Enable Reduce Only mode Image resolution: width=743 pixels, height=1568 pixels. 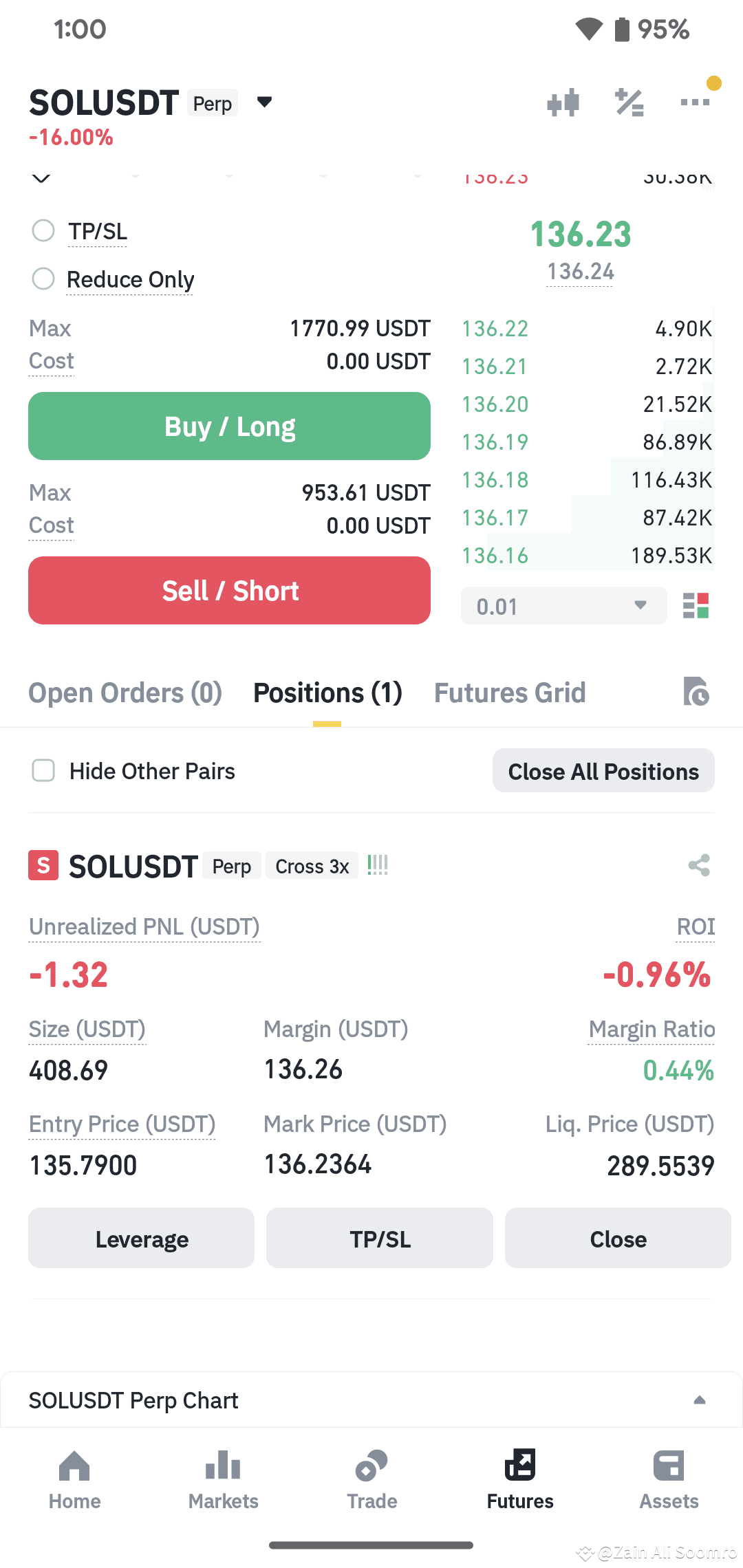[x=43, y=279]
